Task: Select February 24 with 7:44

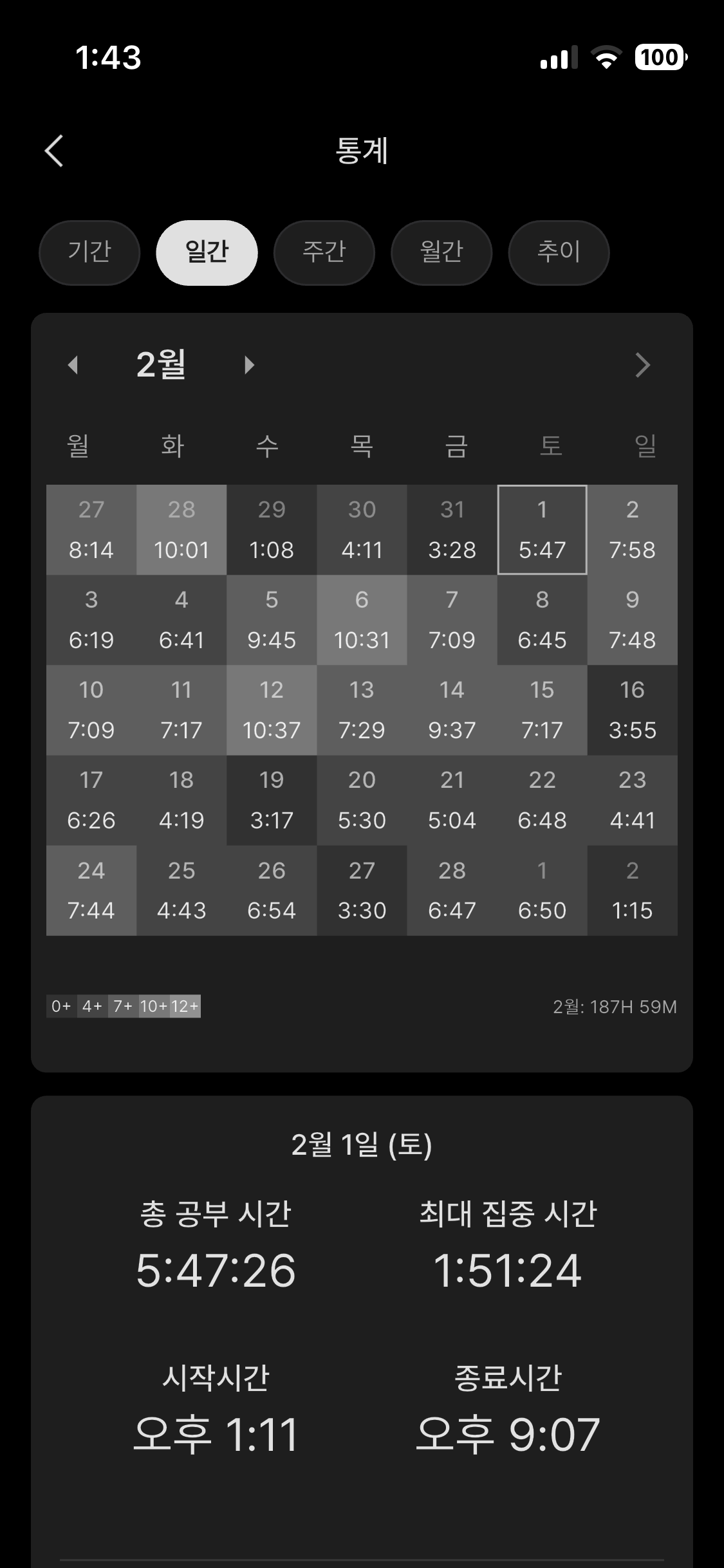Action: pos(91,890)
